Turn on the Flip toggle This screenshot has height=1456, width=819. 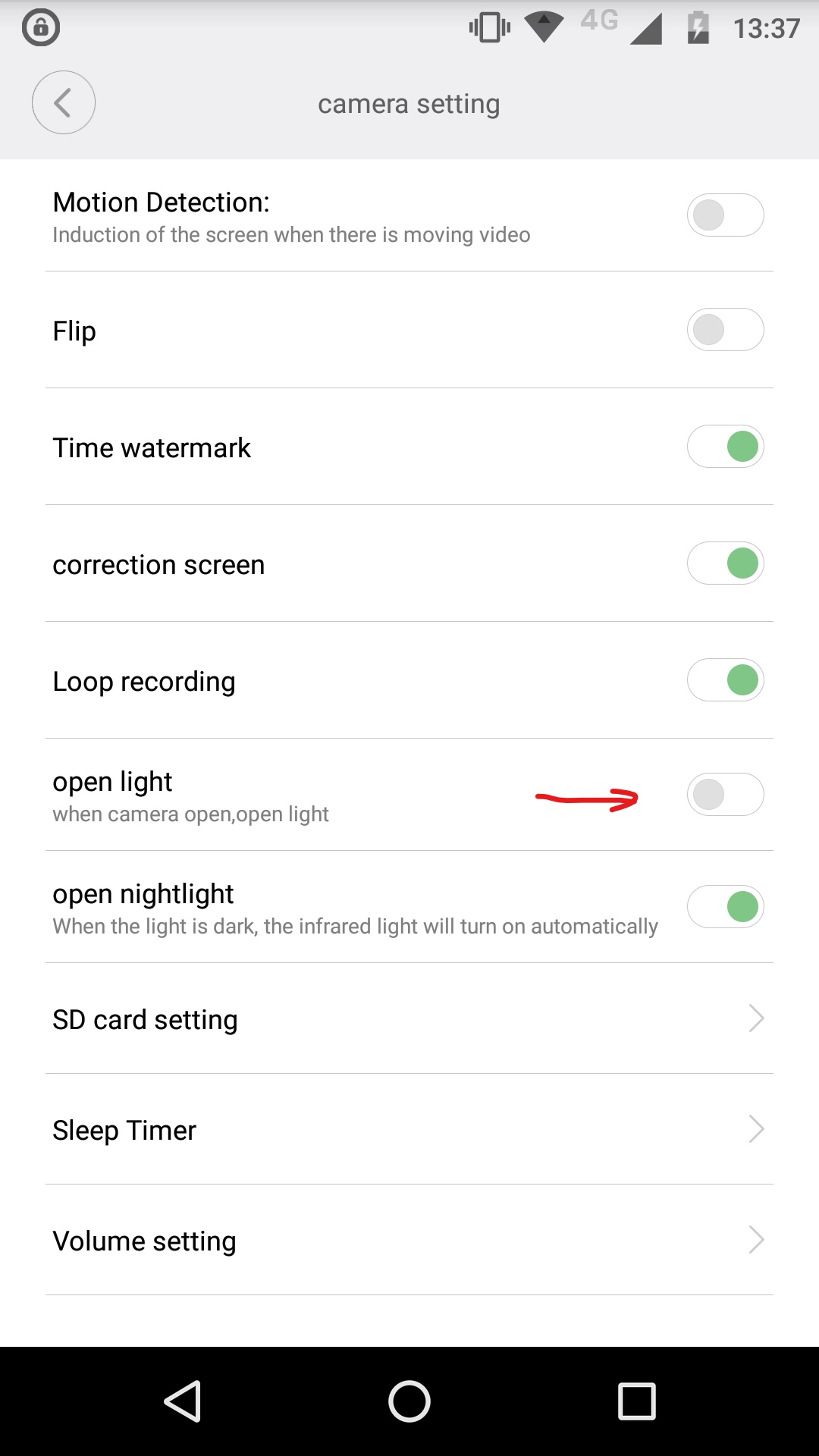725,330
